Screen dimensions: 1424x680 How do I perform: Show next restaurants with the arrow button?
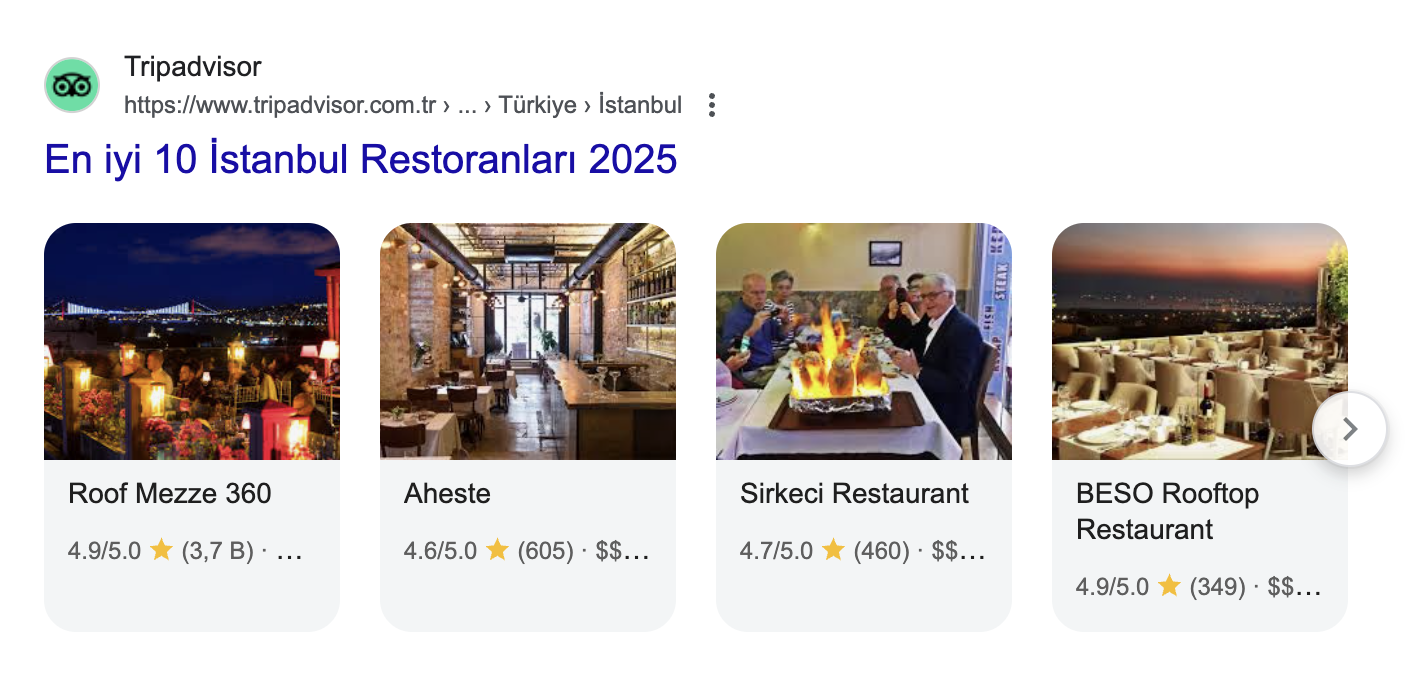(x=1349, y=429)
